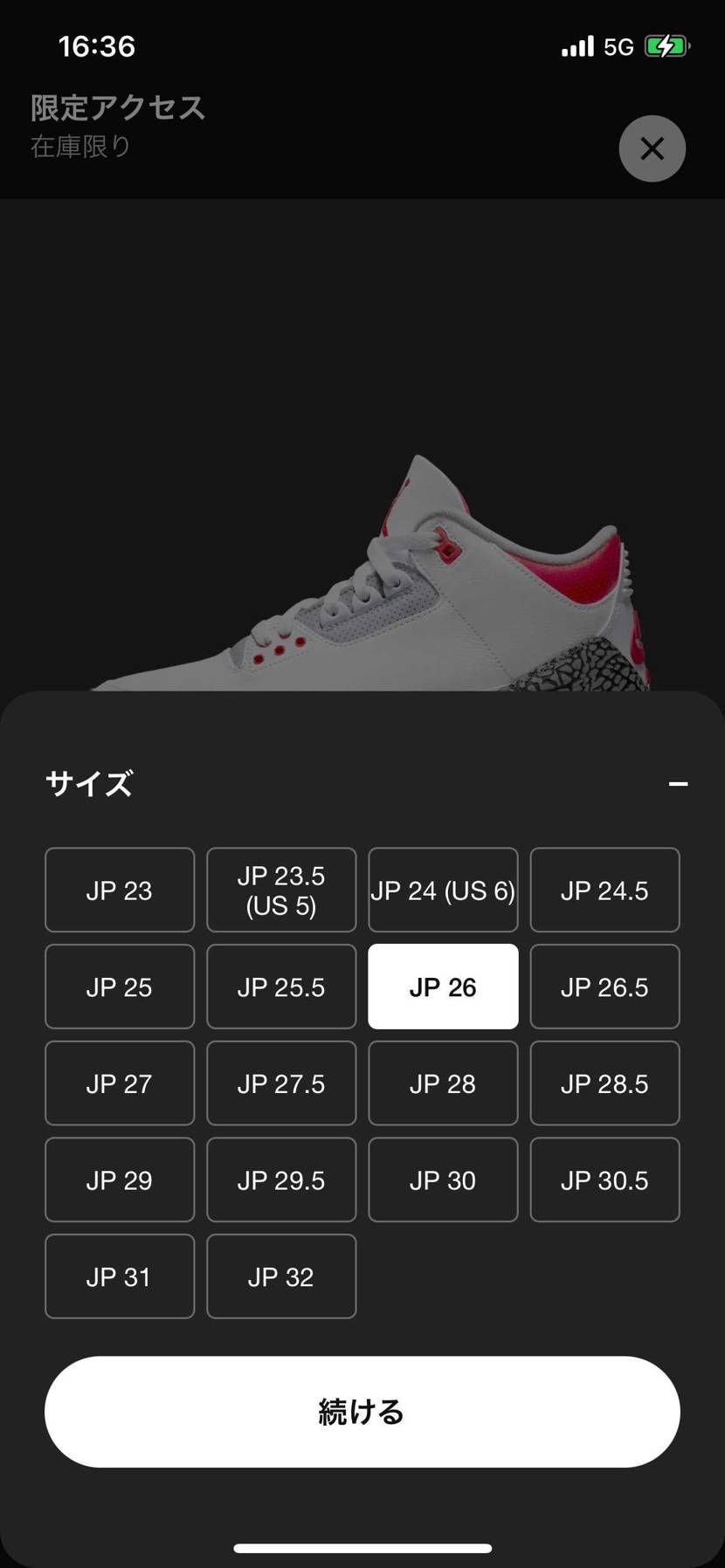Image resolution: width=725 pixels, height=1568 pixels.
Task: Choose size JP 23.5 (US 5)
Action: 280,890
